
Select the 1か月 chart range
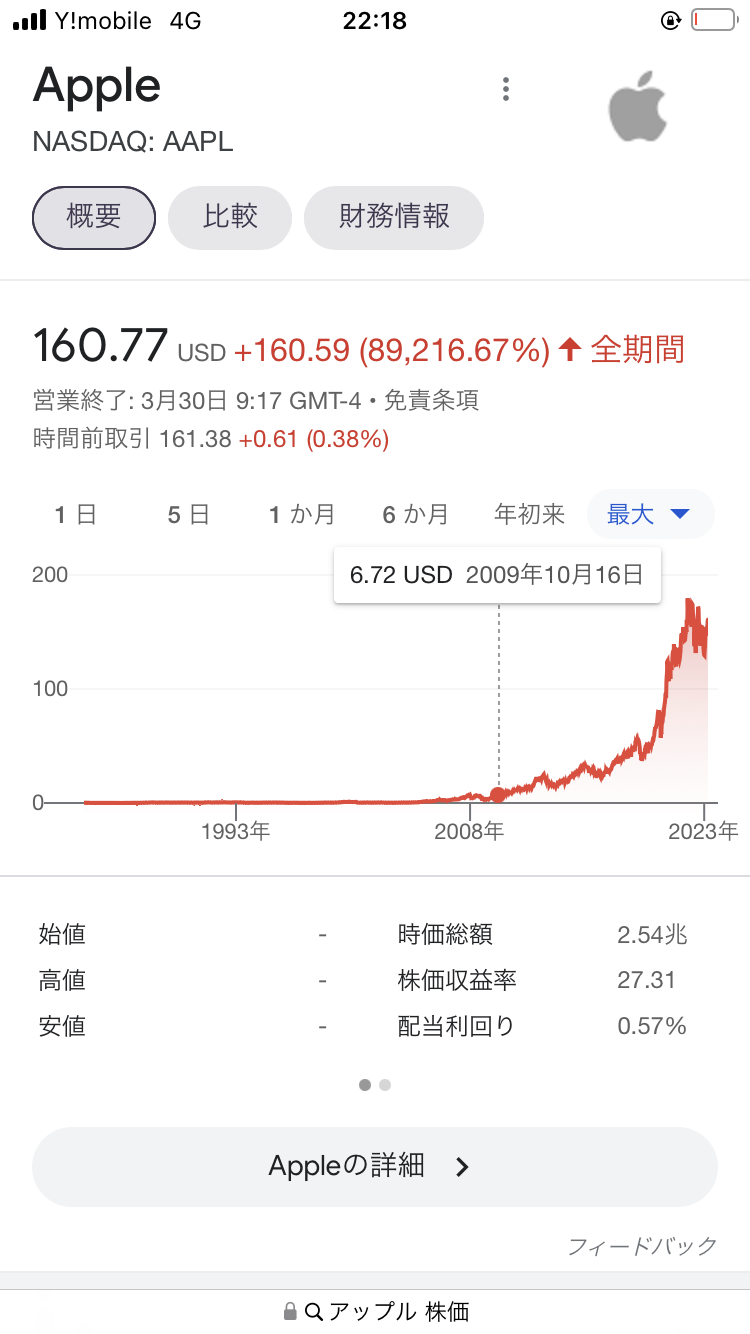pos(302,515)
